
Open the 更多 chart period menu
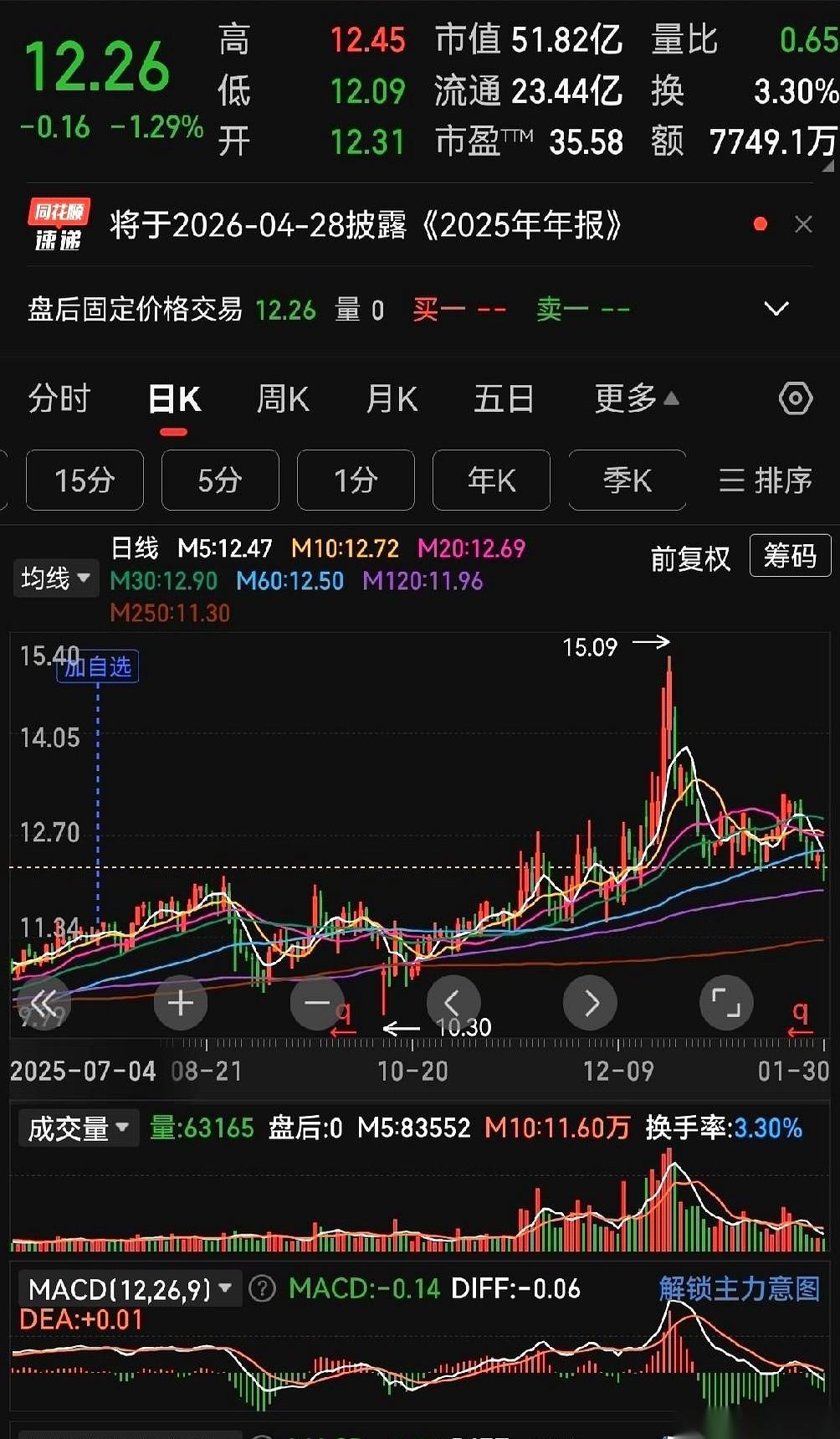pos(636,398)
